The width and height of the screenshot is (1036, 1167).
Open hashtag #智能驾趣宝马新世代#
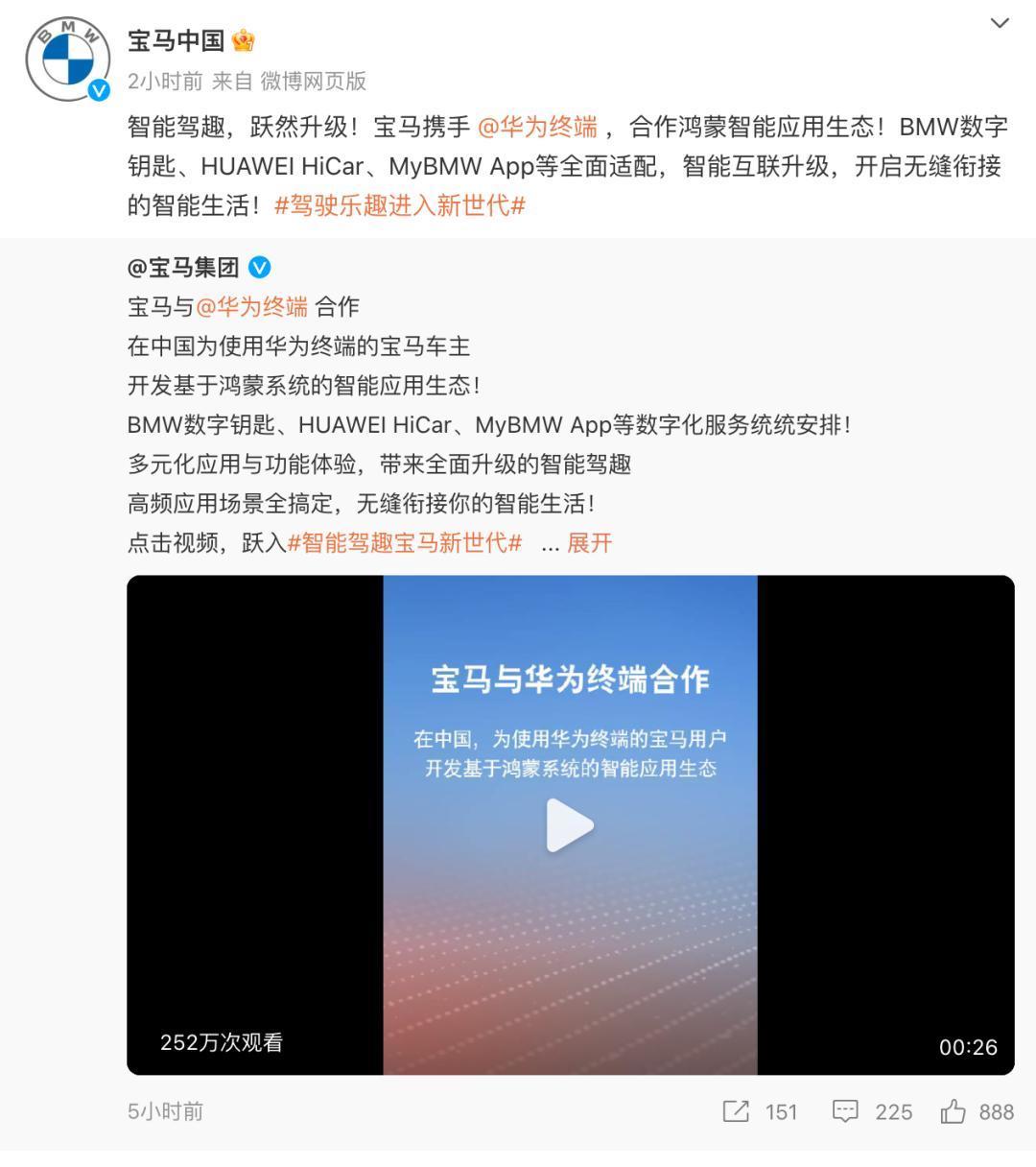point(404,543)
